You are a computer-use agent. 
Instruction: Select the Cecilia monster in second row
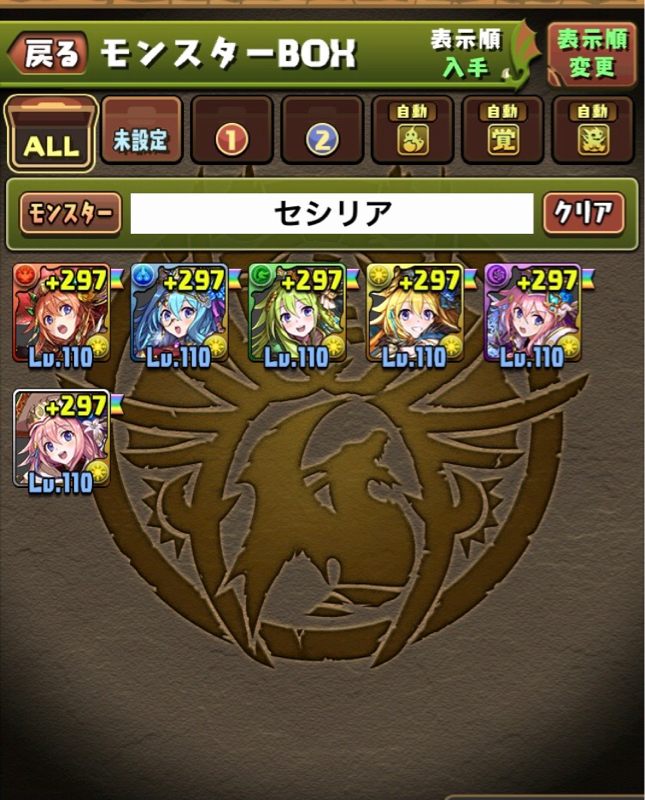coord(62,439)
